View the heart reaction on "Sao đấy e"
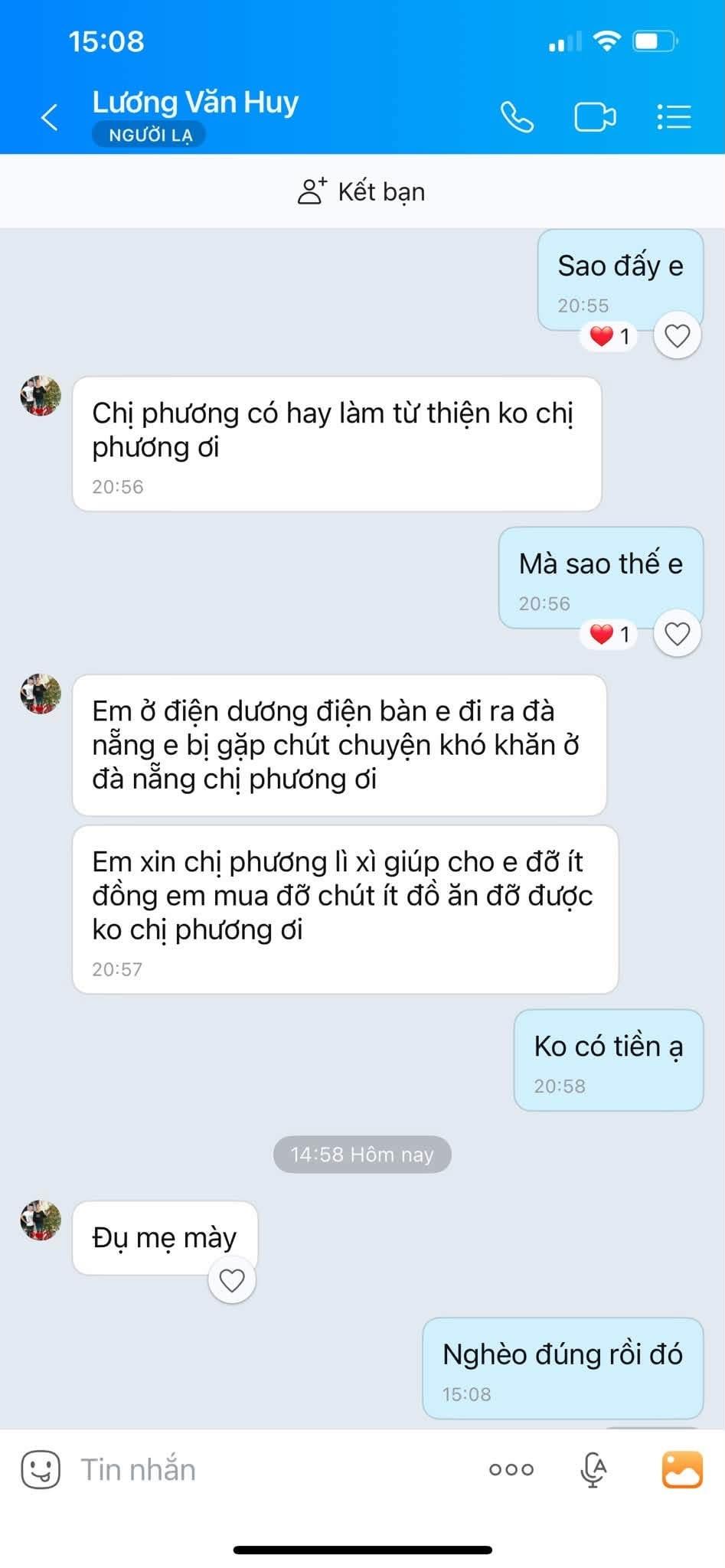The width and height of the screenshot is (725, 1568). pos(610,335)
